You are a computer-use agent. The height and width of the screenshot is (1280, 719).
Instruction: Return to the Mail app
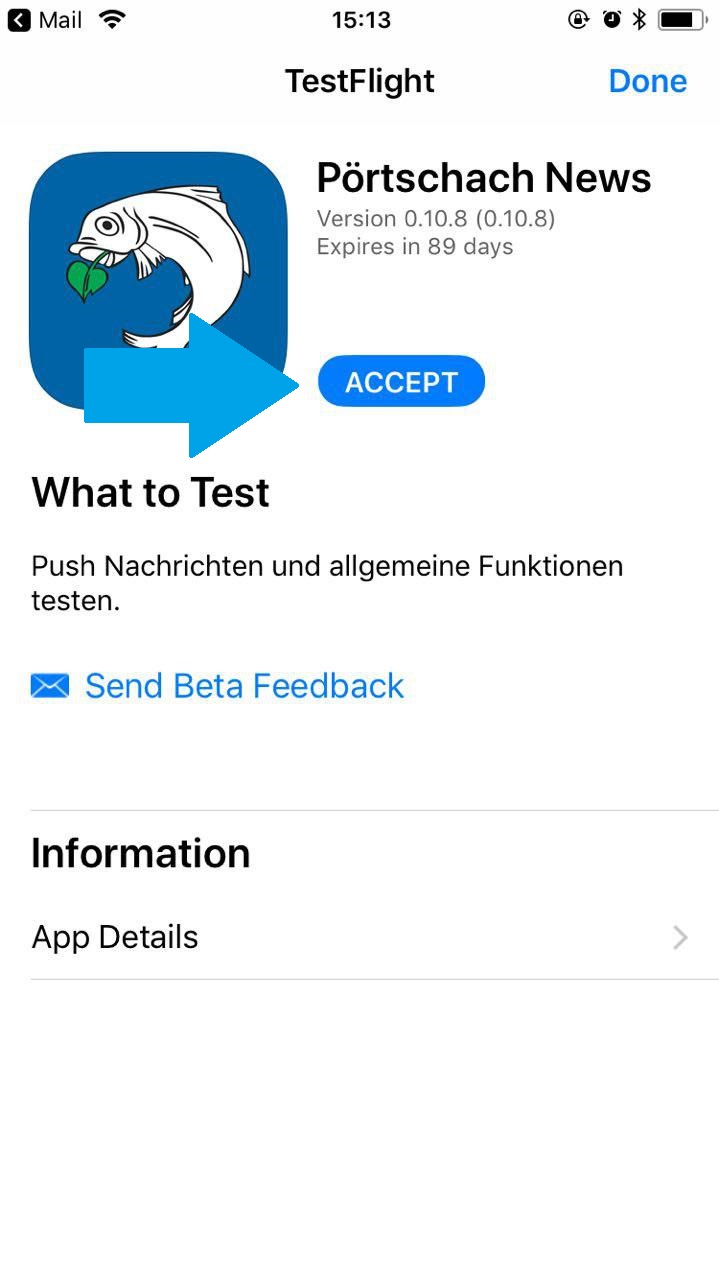(x=46, y=19)
